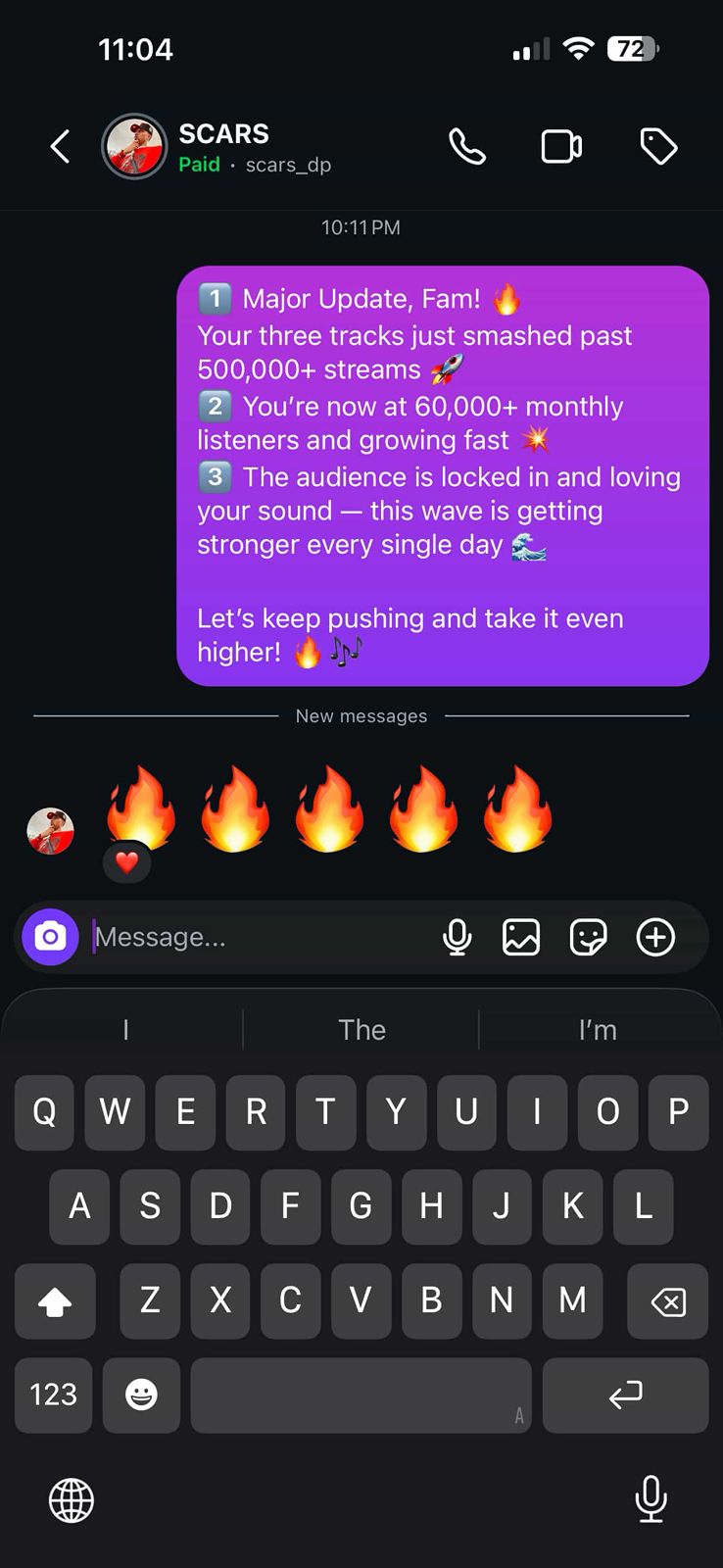Screen dimensions: 723x1568
Task: Switch keyboard language with globe key
Action: coord(72,1499)
